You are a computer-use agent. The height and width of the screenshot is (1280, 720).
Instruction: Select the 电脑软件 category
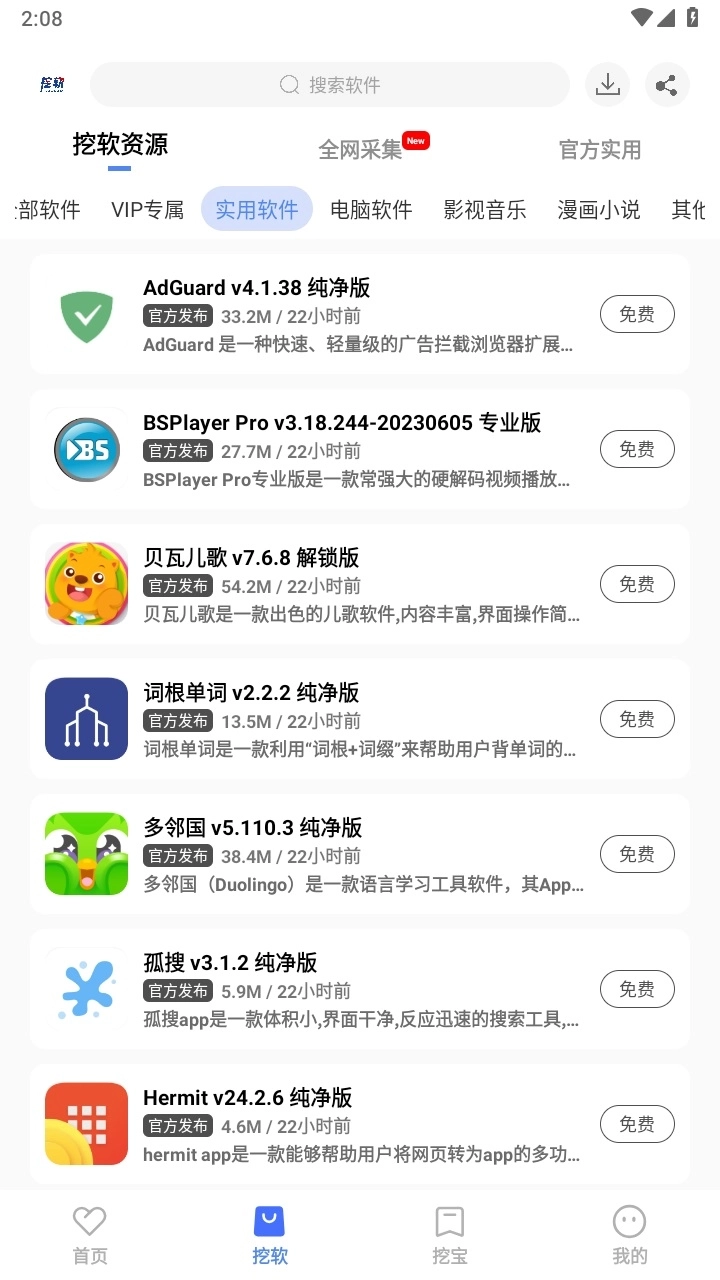click(x=371, y=209)
